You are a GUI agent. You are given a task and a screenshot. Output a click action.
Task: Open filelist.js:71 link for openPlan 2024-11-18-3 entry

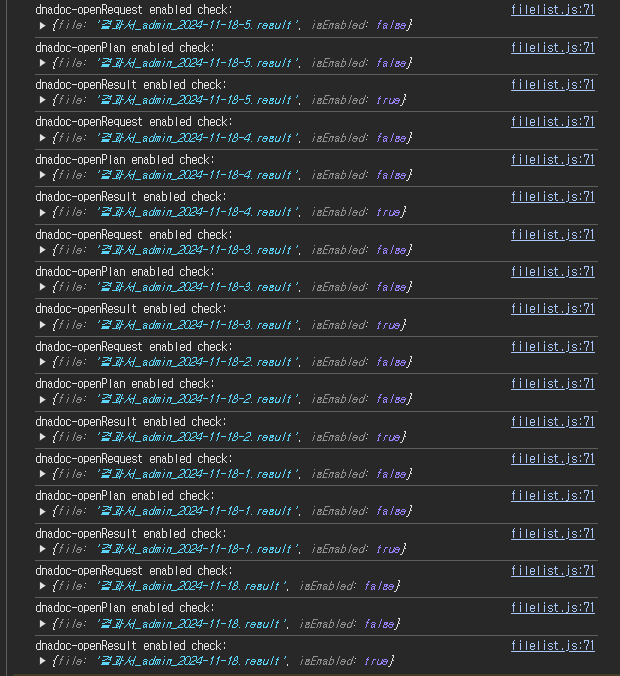click(552, 271)
